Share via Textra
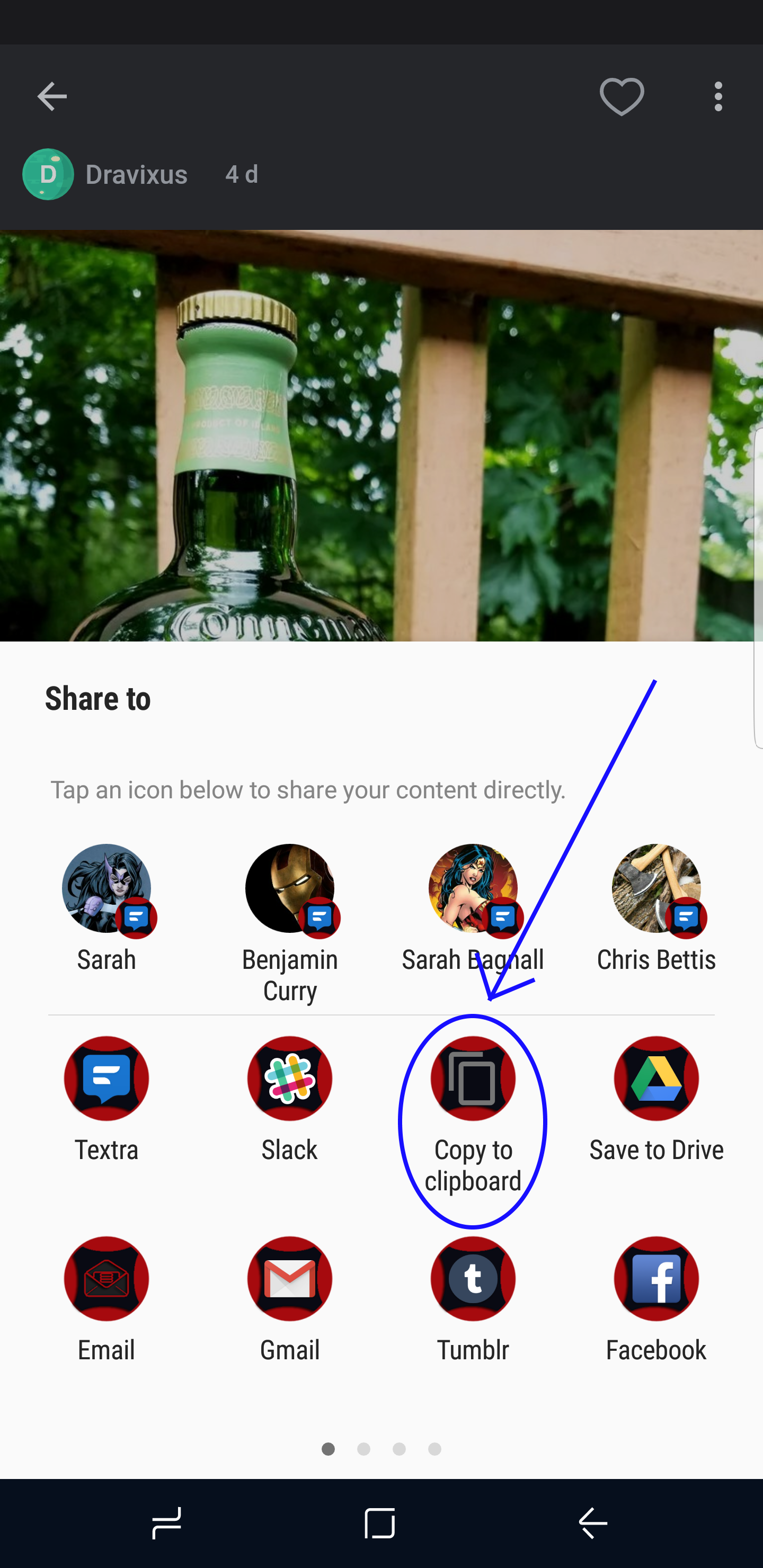 point(107,1079)
